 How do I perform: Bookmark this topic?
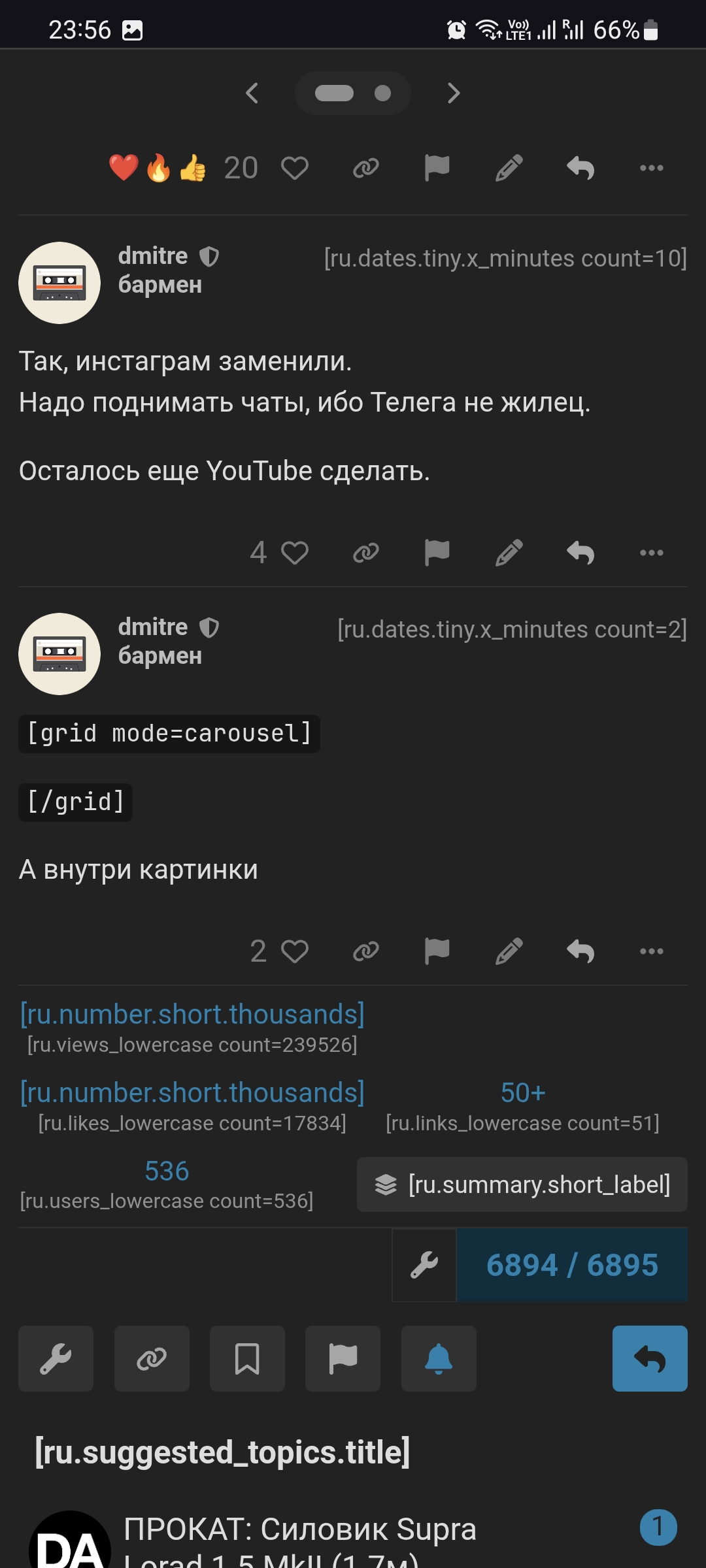(247, 1358)
